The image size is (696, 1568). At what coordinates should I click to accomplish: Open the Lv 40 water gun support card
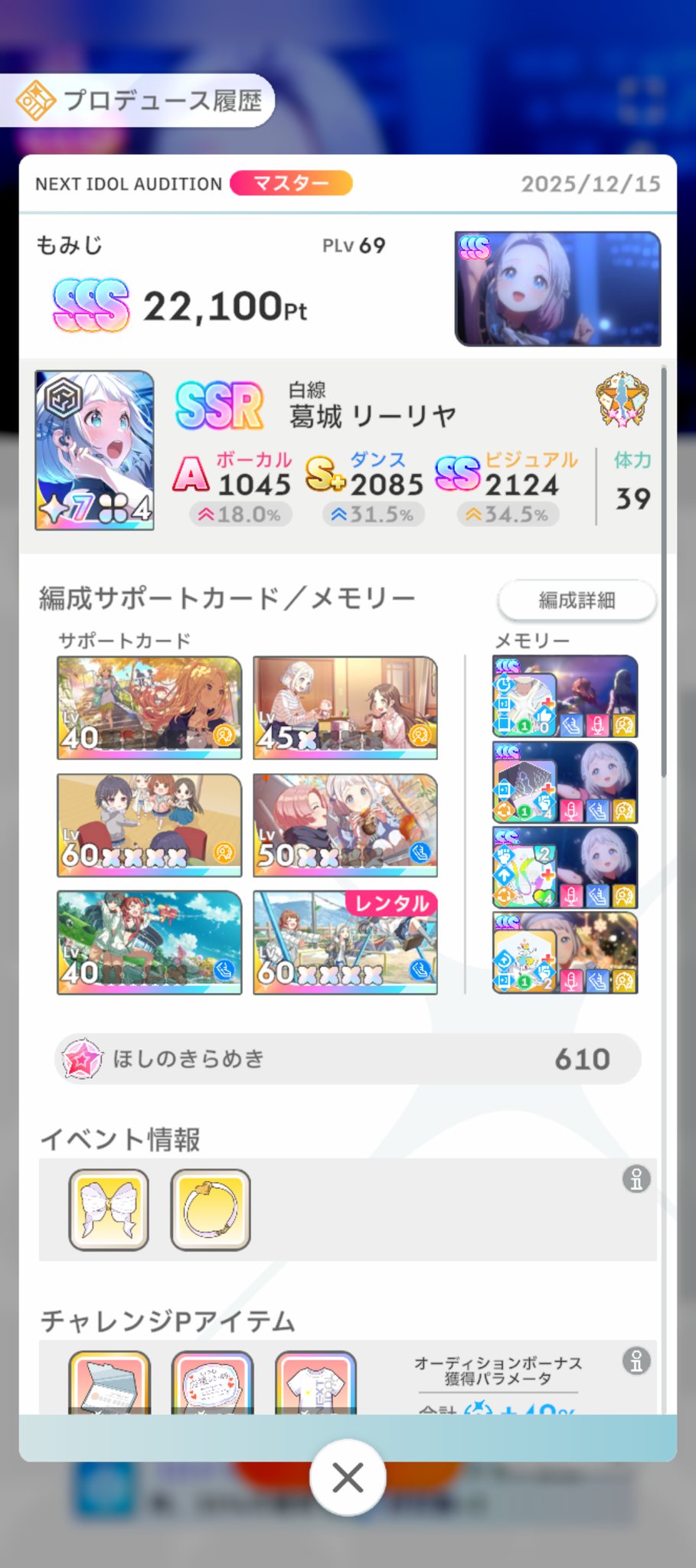149,942
